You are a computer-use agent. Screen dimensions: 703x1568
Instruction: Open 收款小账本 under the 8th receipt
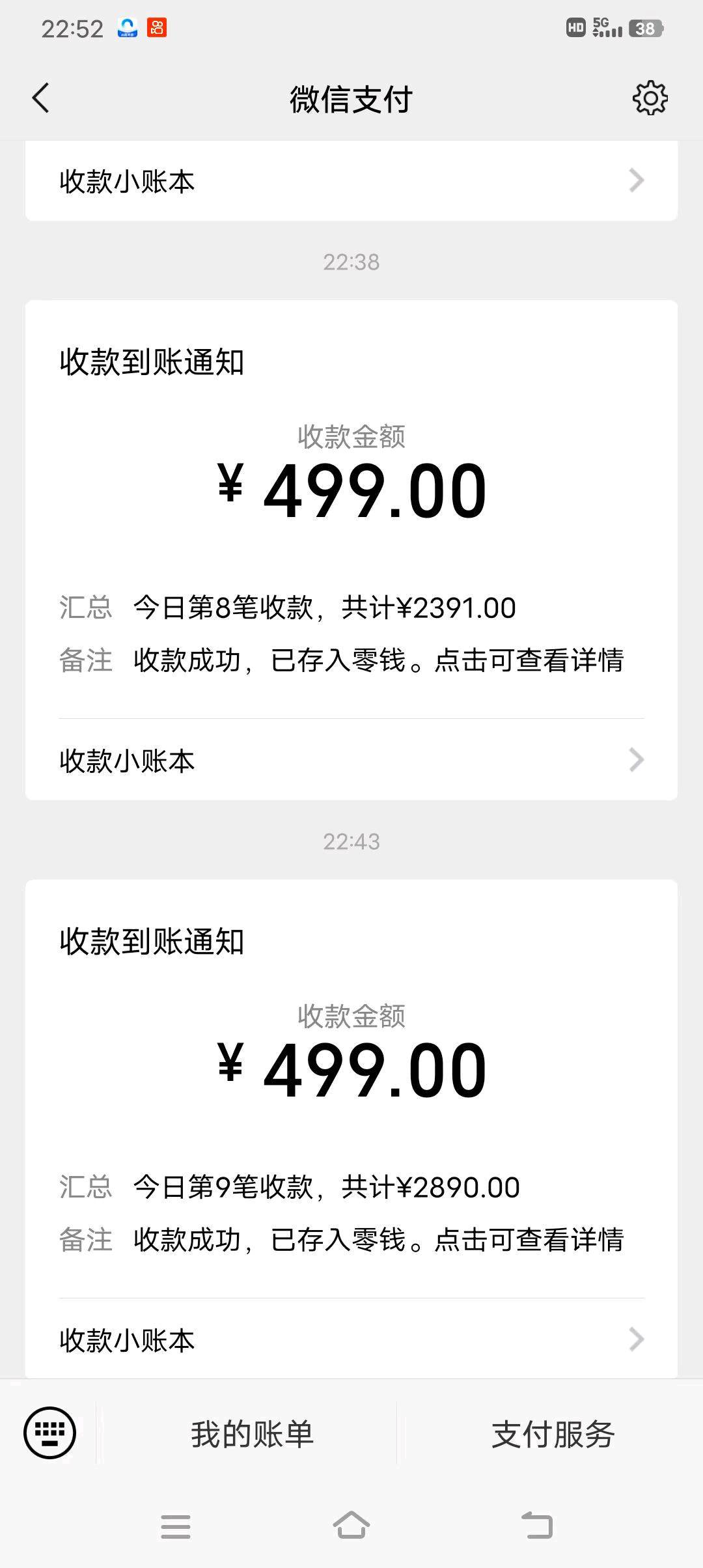[351, 760]
